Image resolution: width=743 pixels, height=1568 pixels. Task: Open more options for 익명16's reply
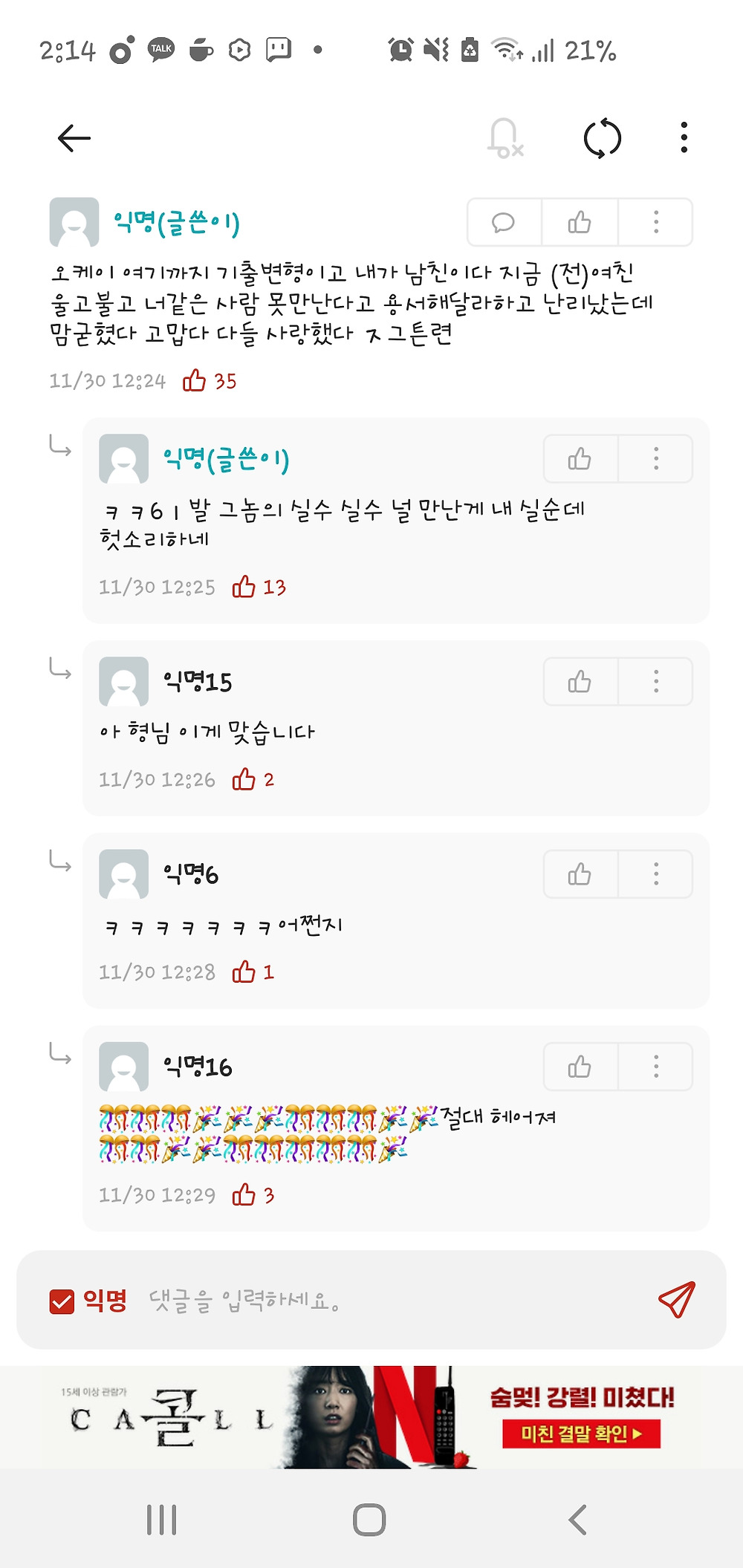[655, 1067]
